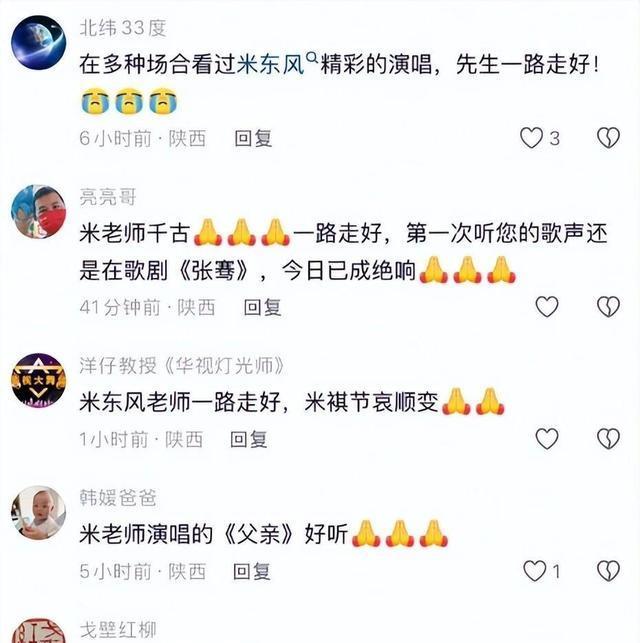Reply to 韩媛爸爸's comment
The width and height of the screenshot is (640, 643).
[x=253, y=571]
